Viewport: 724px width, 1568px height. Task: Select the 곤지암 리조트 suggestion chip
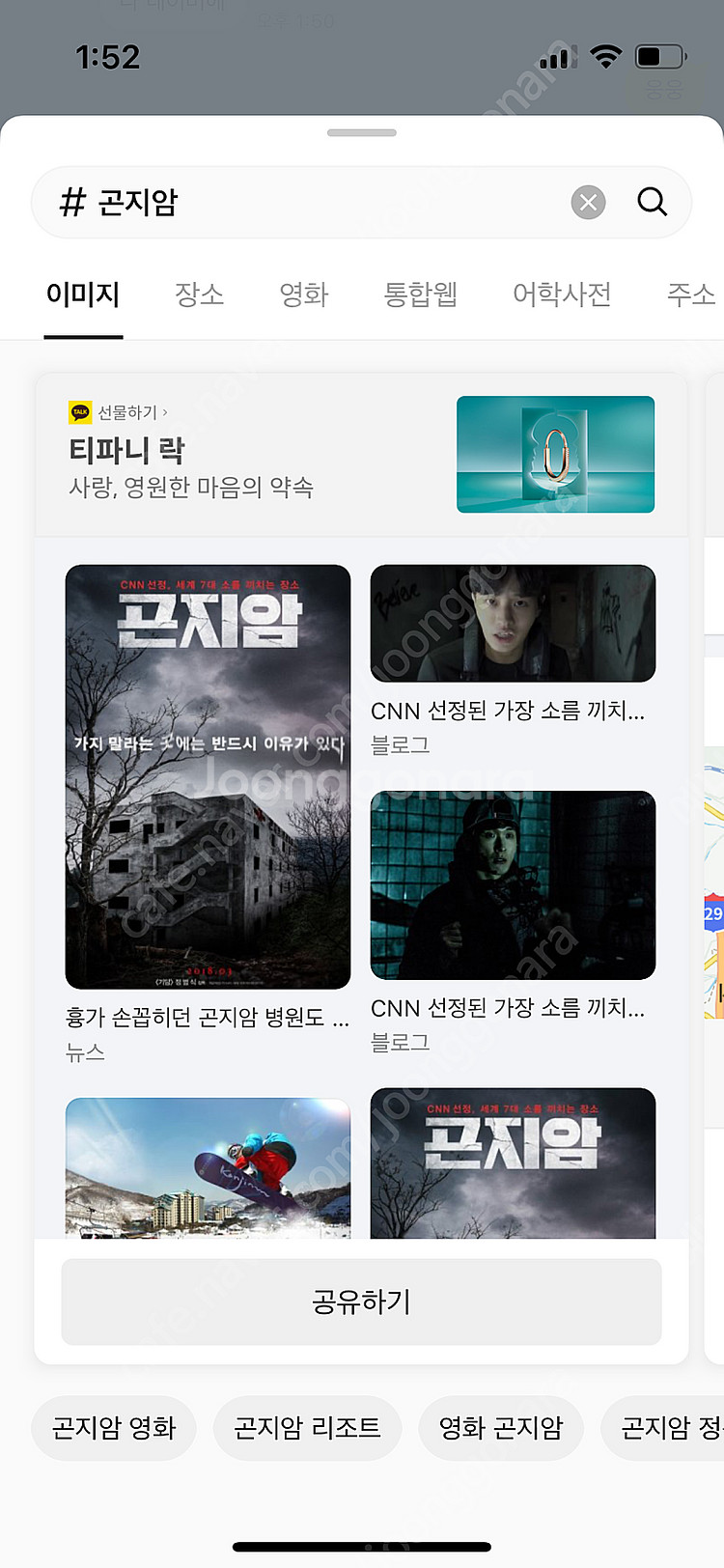coord(307,1428)
